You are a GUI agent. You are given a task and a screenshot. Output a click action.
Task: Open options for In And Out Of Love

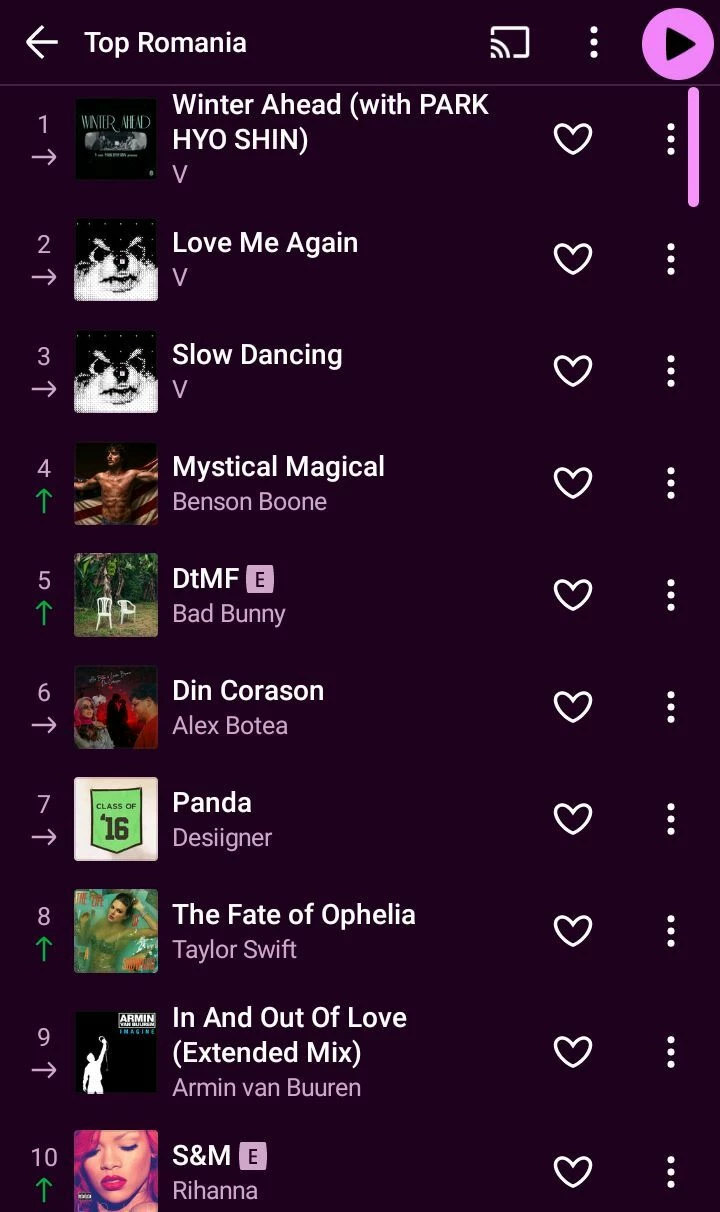671,1051
